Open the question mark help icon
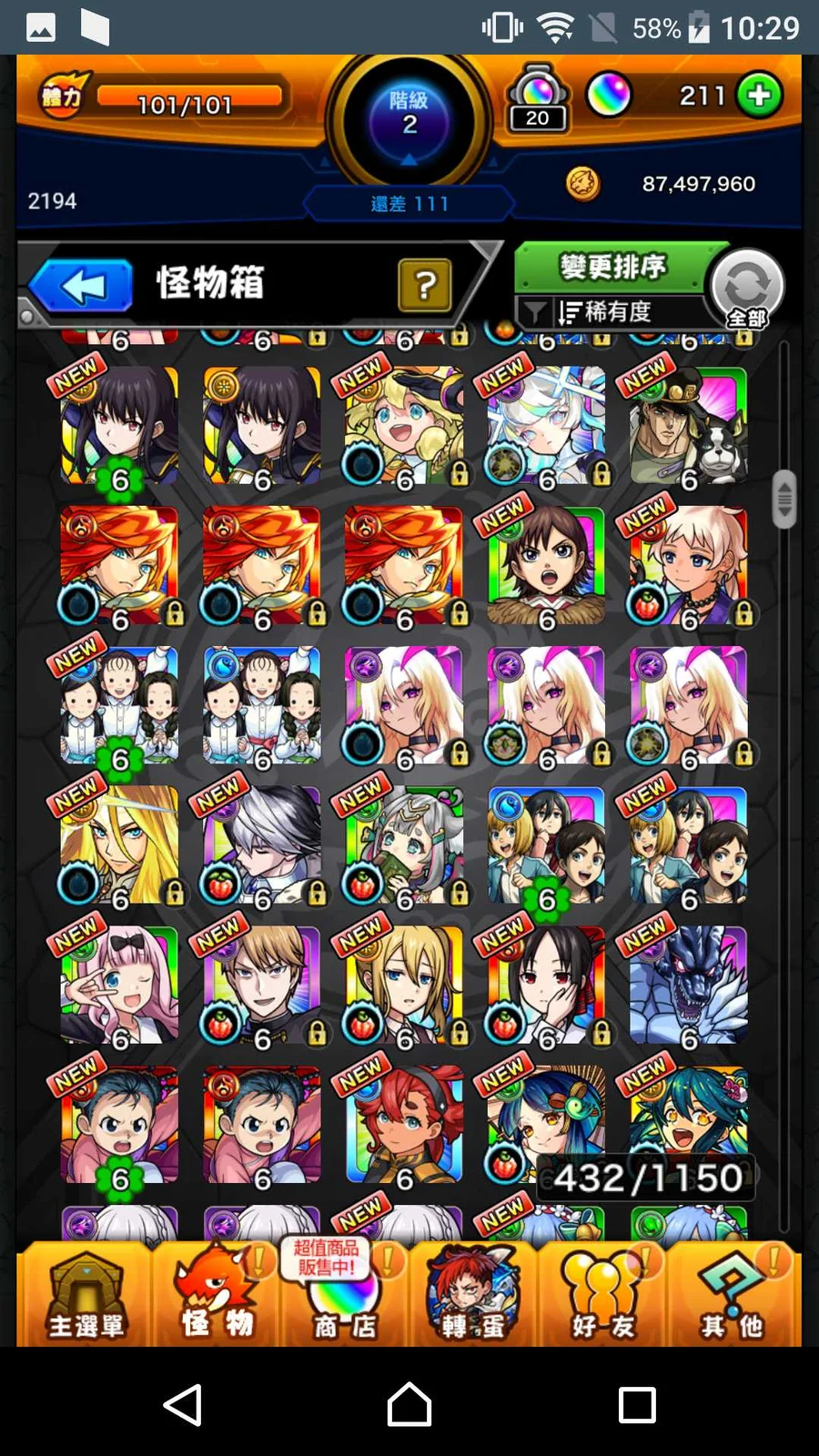Image resolution: width=819 pixels, height=1456 pixels. (x=424, y=286)
